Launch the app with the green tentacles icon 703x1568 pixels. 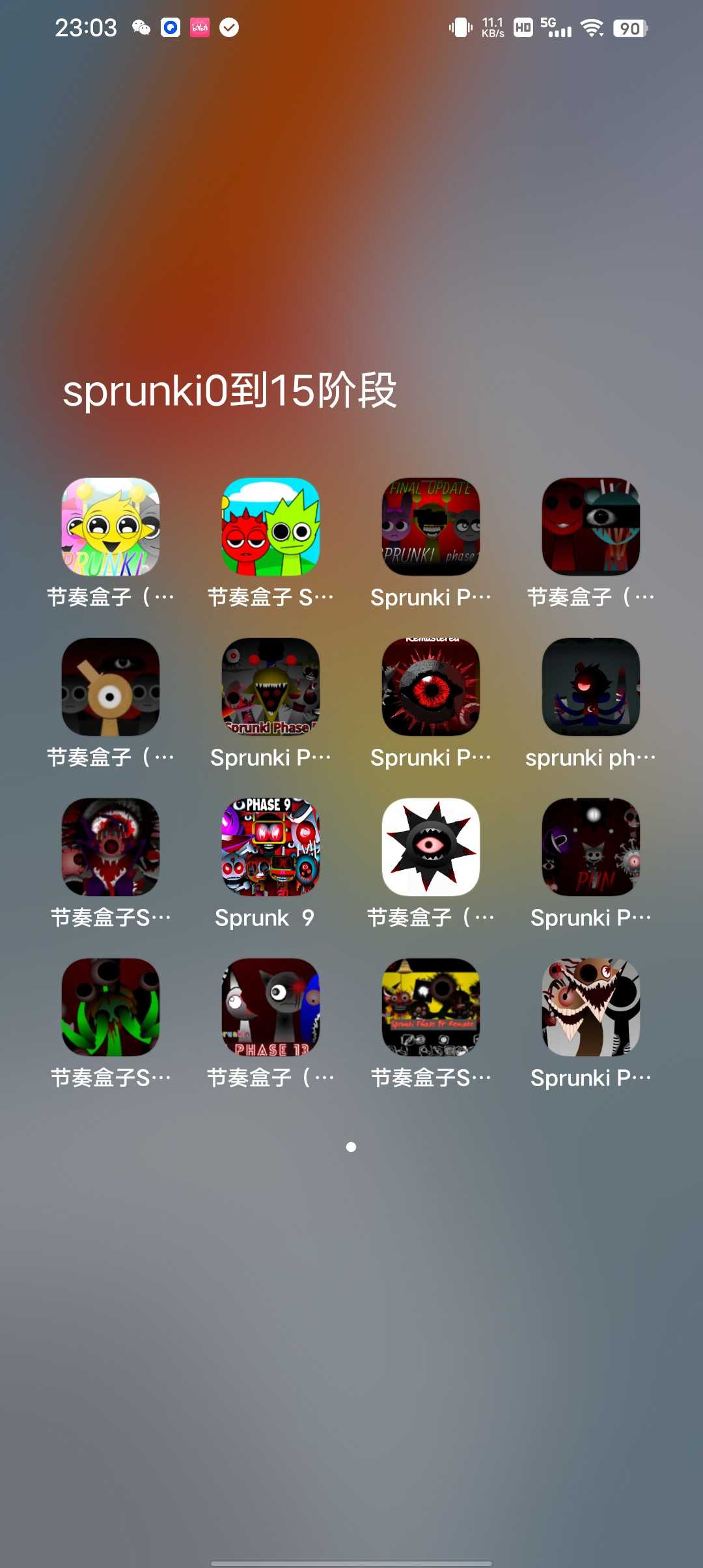point(110,1007)
